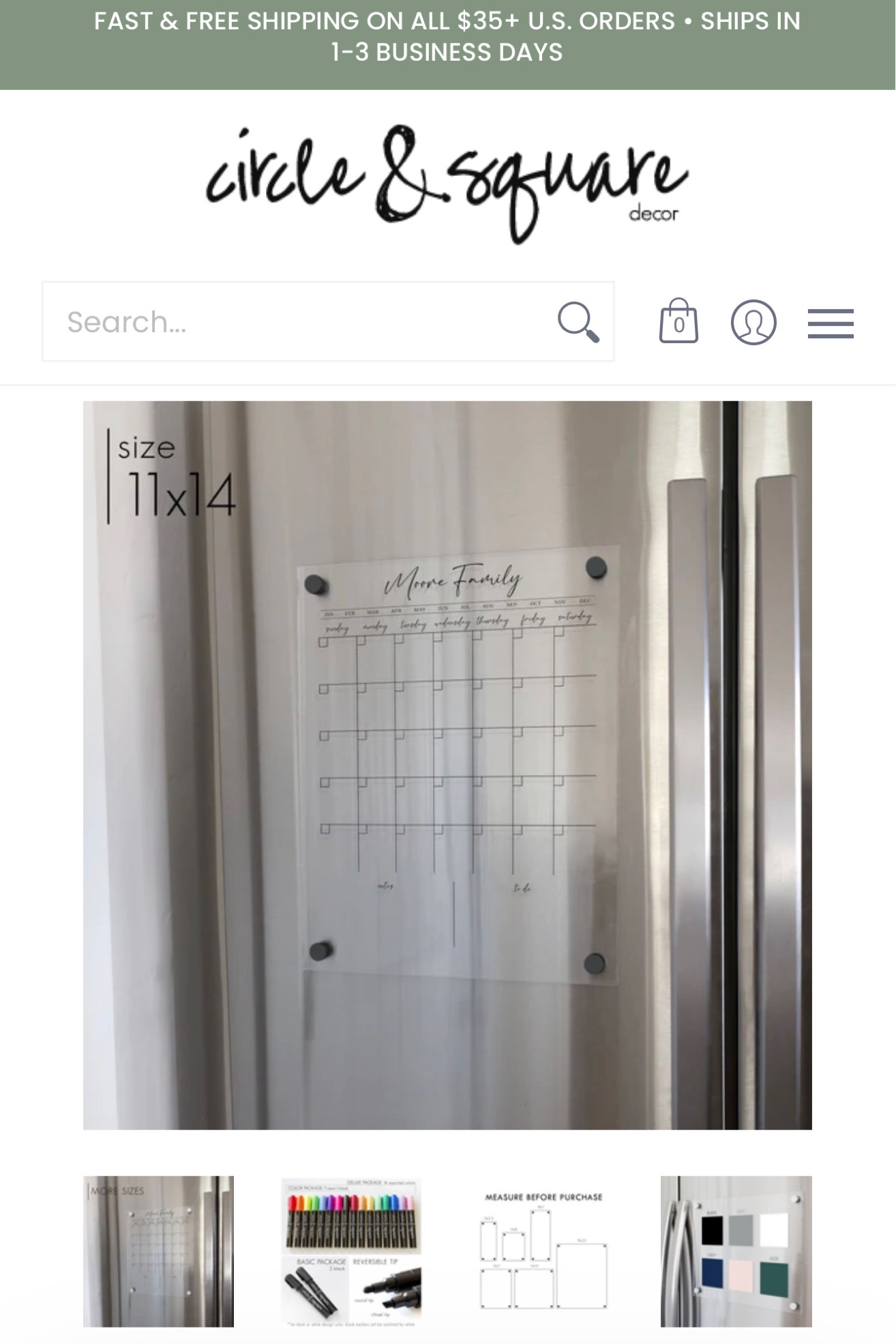Viewport: 896px width, 1344px height.
Task: Expand the navigation drawer via hamburger button
Action: coord(829,324)
